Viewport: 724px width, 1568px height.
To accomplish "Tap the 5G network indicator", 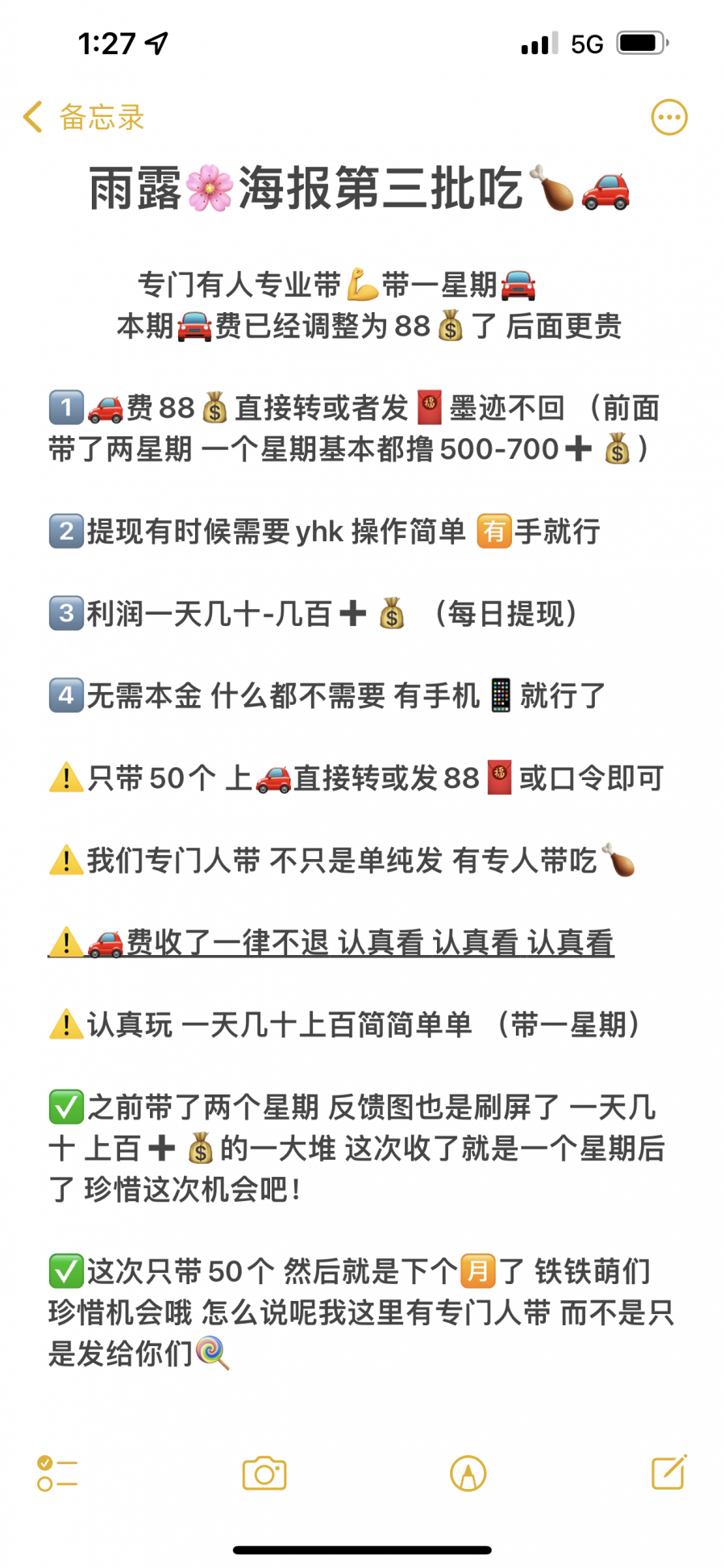I will pyautogui.click(x=587, y=44).
